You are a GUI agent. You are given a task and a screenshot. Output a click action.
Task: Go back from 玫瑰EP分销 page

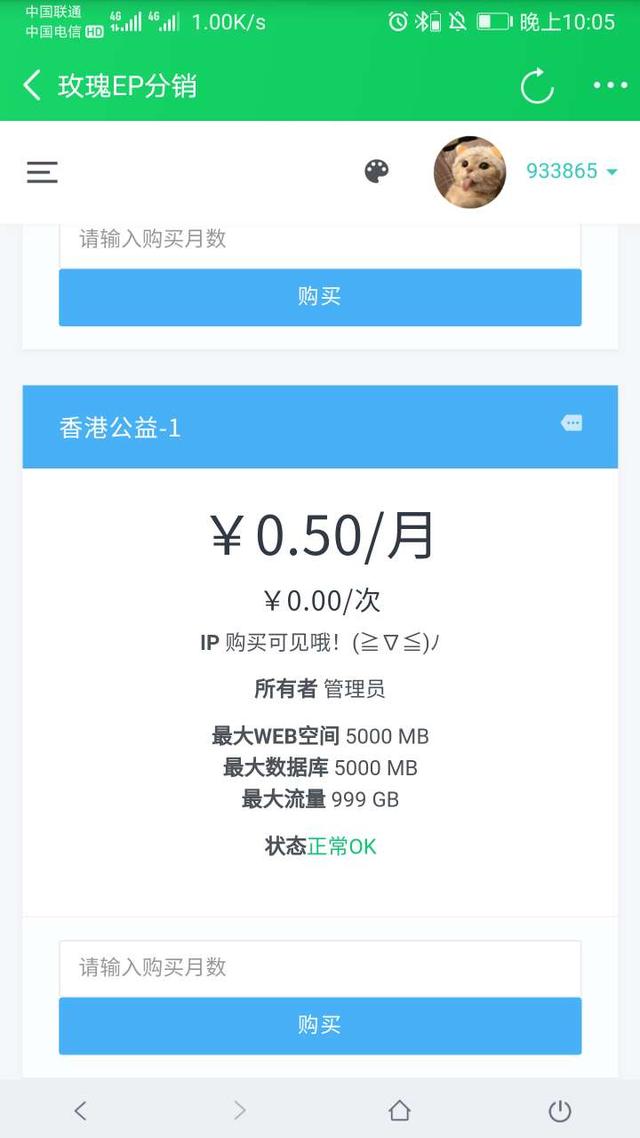pyautogui.click(x=33, y=85)
